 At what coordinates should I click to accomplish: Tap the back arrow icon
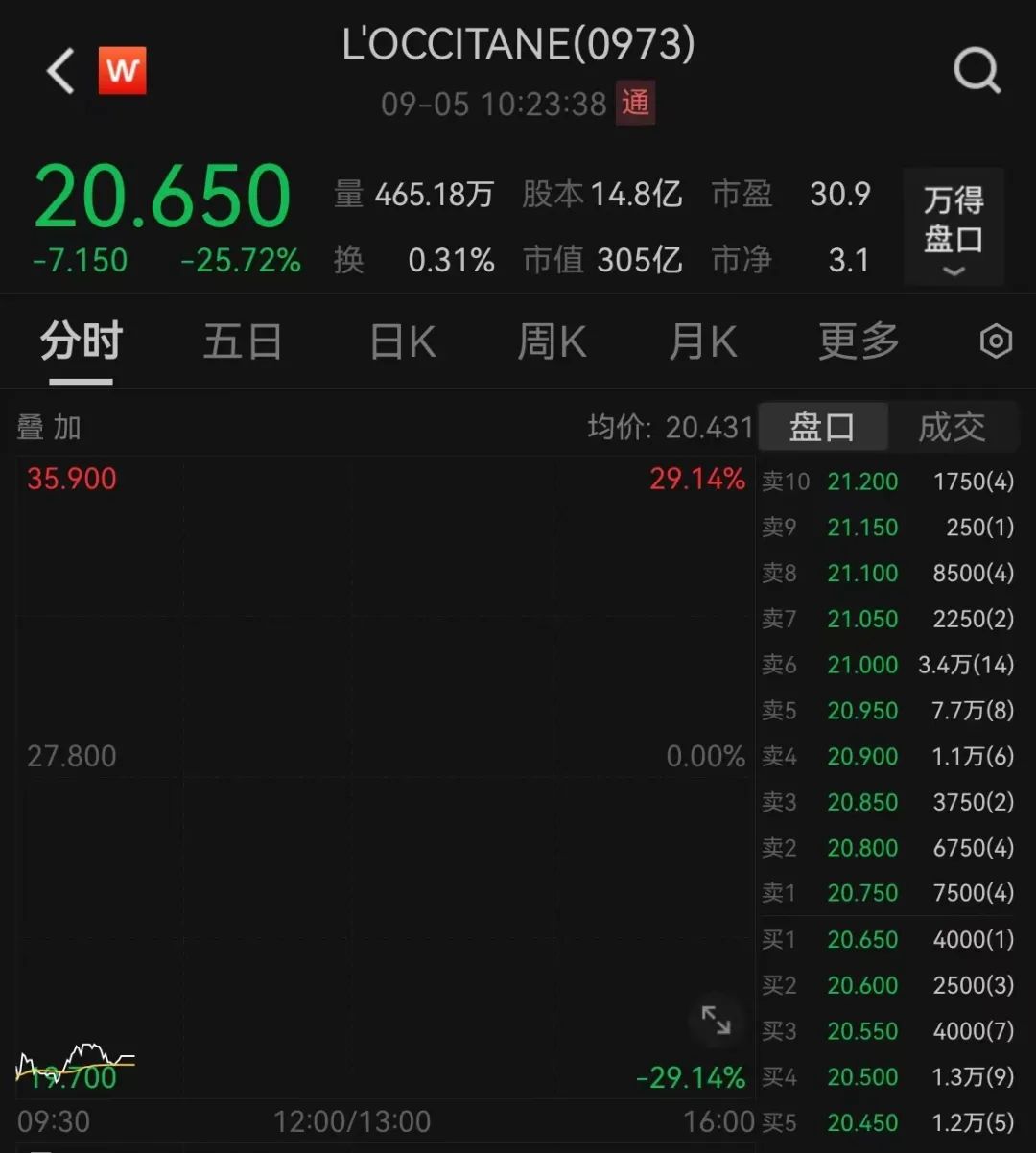tap(59, 71)
